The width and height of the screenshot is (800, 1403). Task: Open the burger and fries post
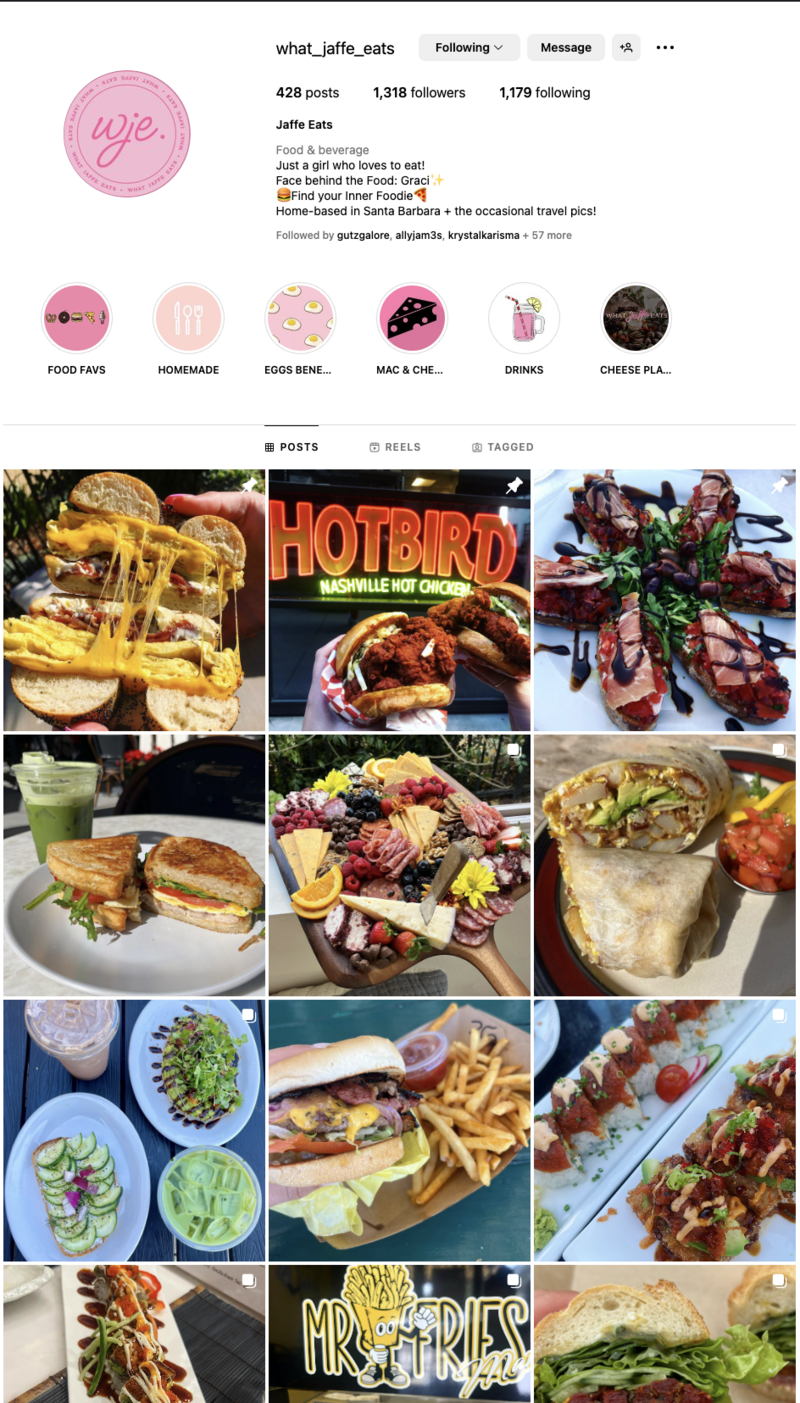pos(399,1130)
